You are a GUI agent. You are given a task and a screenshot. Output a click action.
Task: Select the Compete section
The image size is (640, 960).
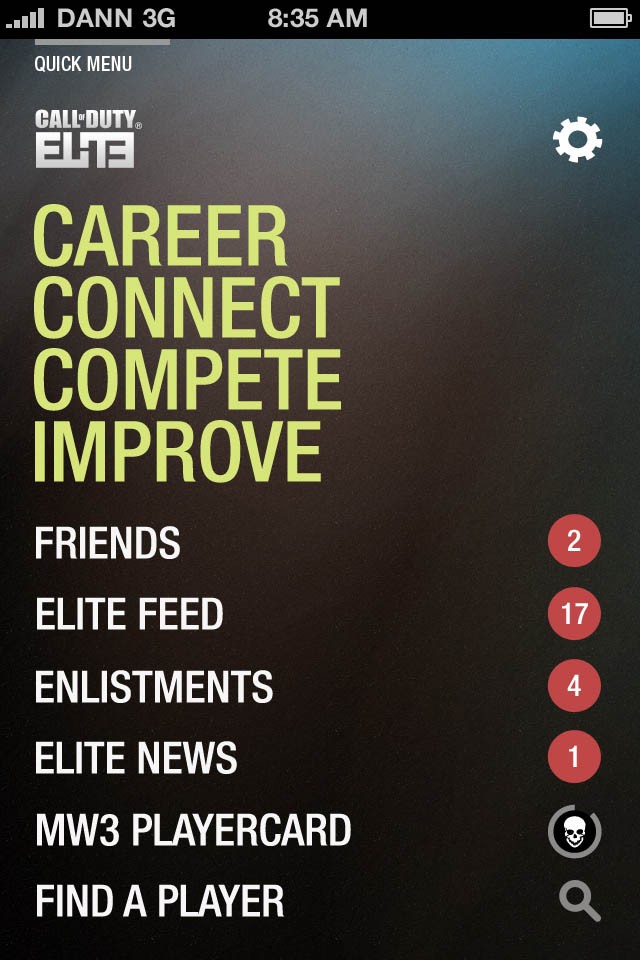point(187,380)
